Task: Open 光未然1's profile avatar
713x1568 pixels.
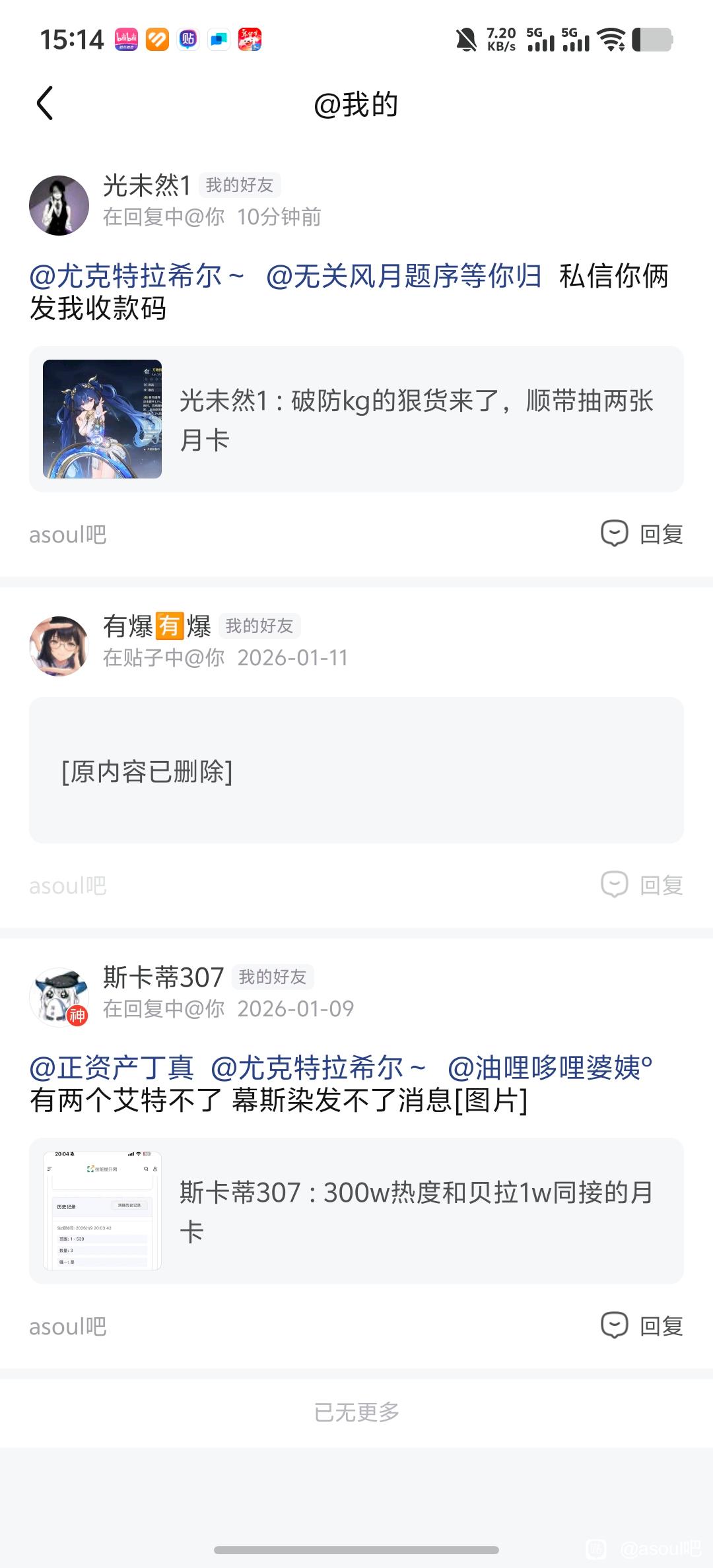Action: point(59,205)
